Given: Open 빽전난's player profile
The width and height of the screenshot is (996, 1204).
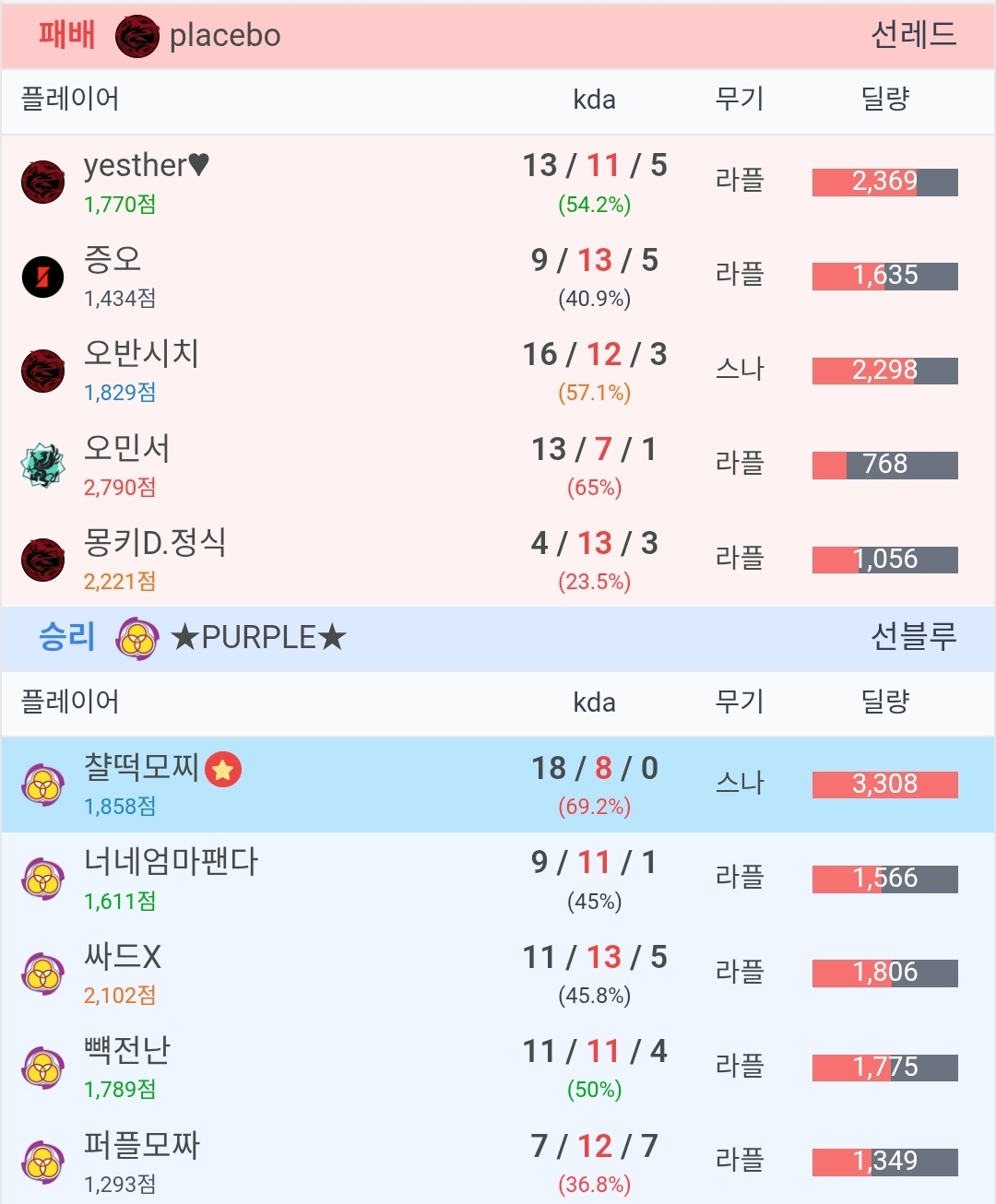Looking at the screenshot, I should coord(126,1052).
